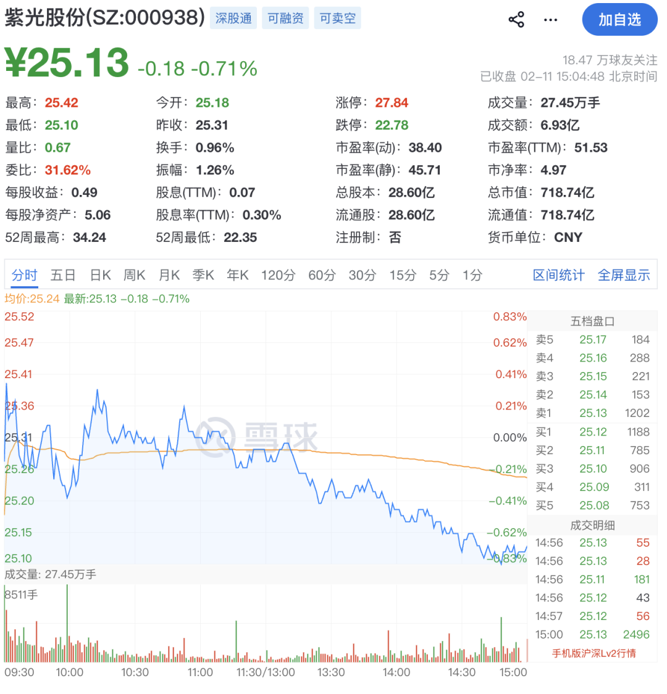Switch to the 周K chart tab
This screenshot has height=694, width=667.
(x=135, y=275)
